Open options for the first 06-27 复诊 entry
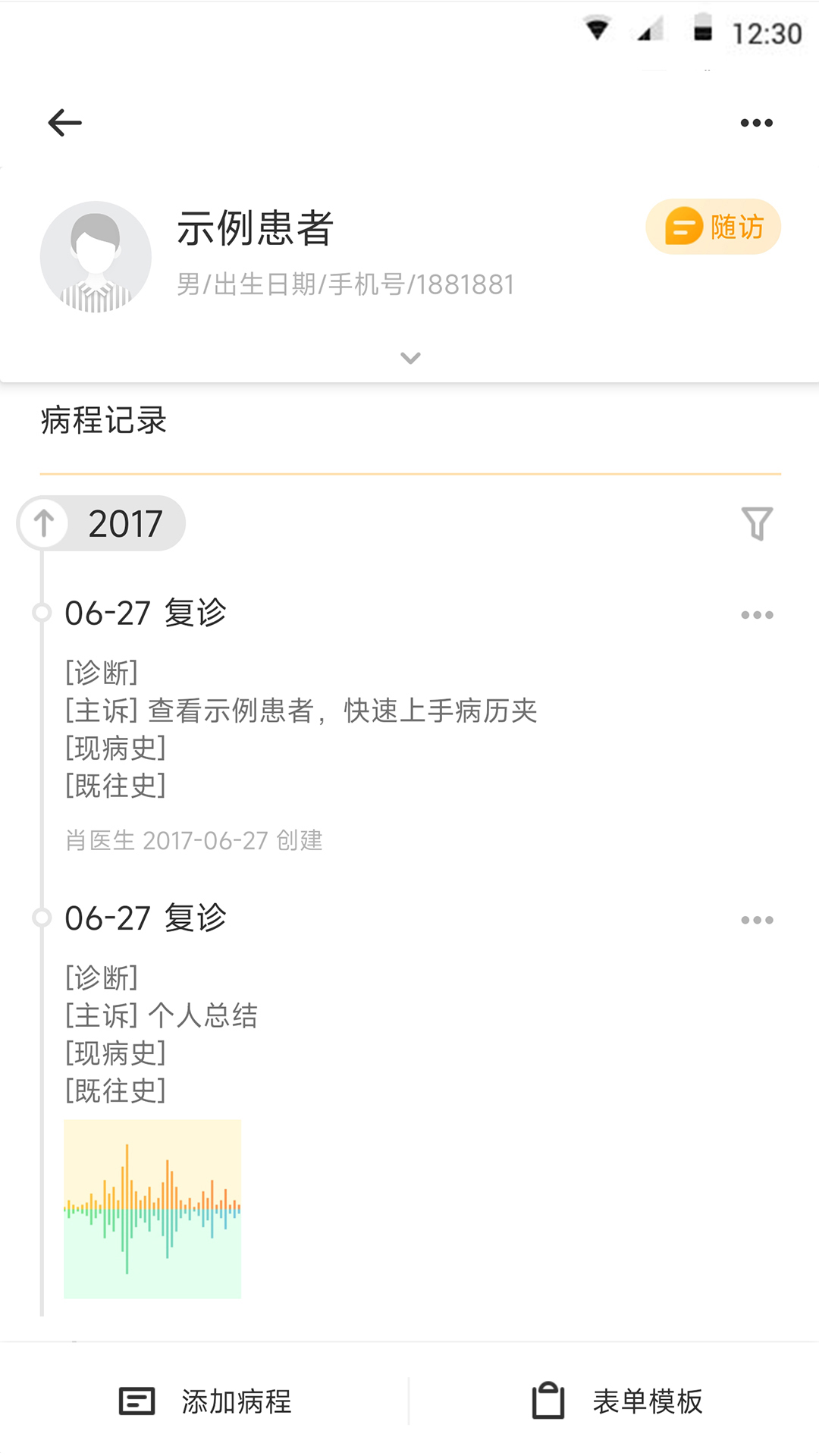This screenshot has width=819, height=1456. click(x=758, y=614)
